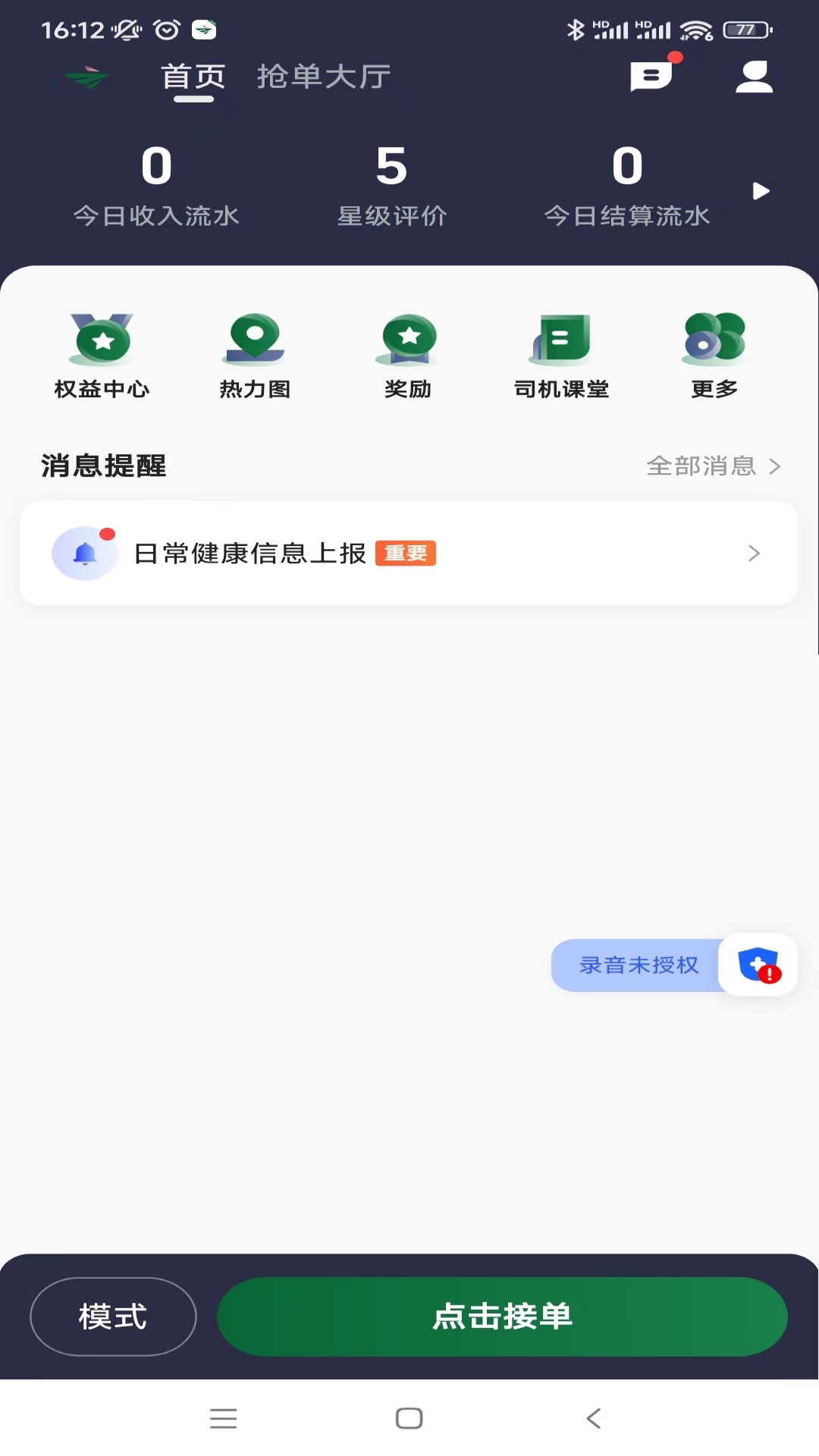Tap the 录音未授权 safety shield

coord(757,965)
